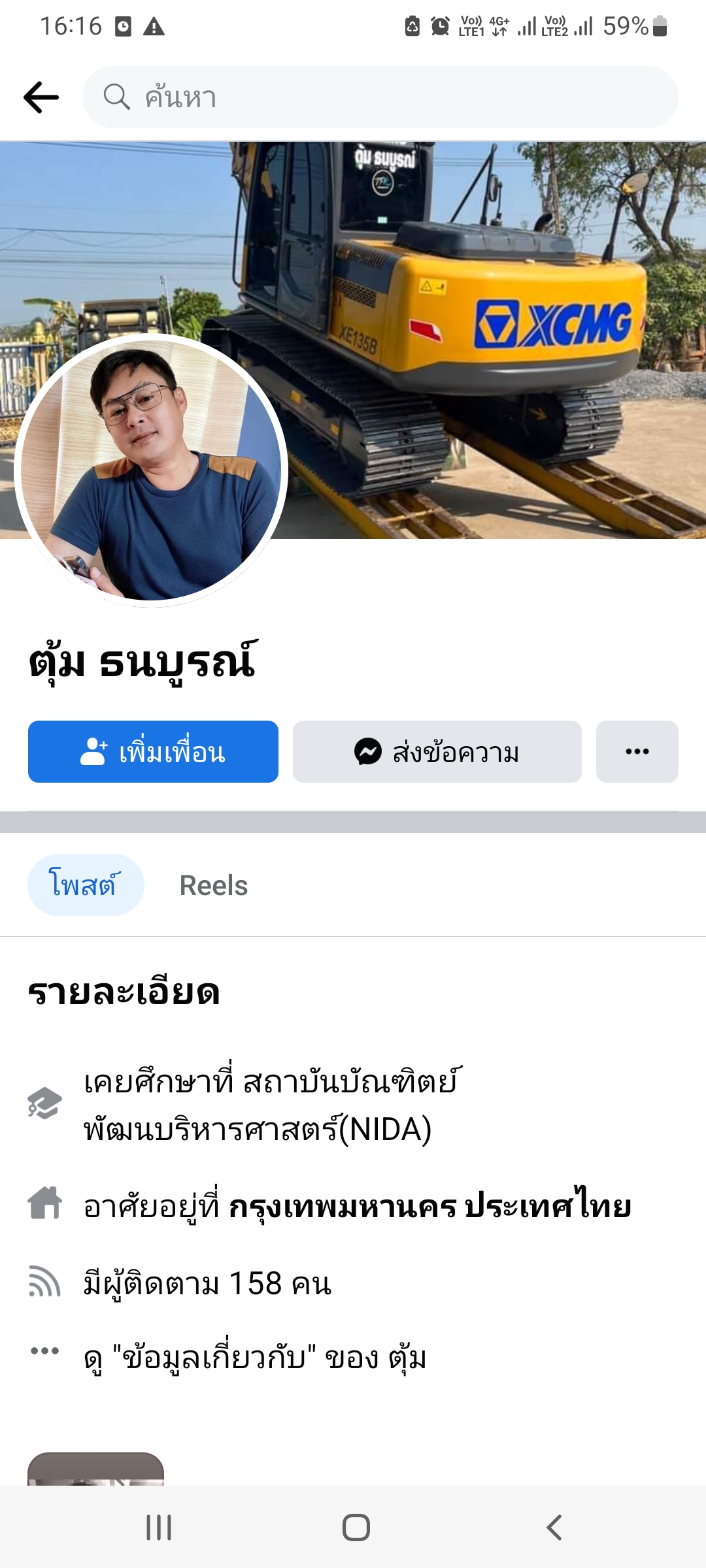The image size is (706, 1568).
Task: Tap the ค้นหา search field
Action: coord(379,97)
